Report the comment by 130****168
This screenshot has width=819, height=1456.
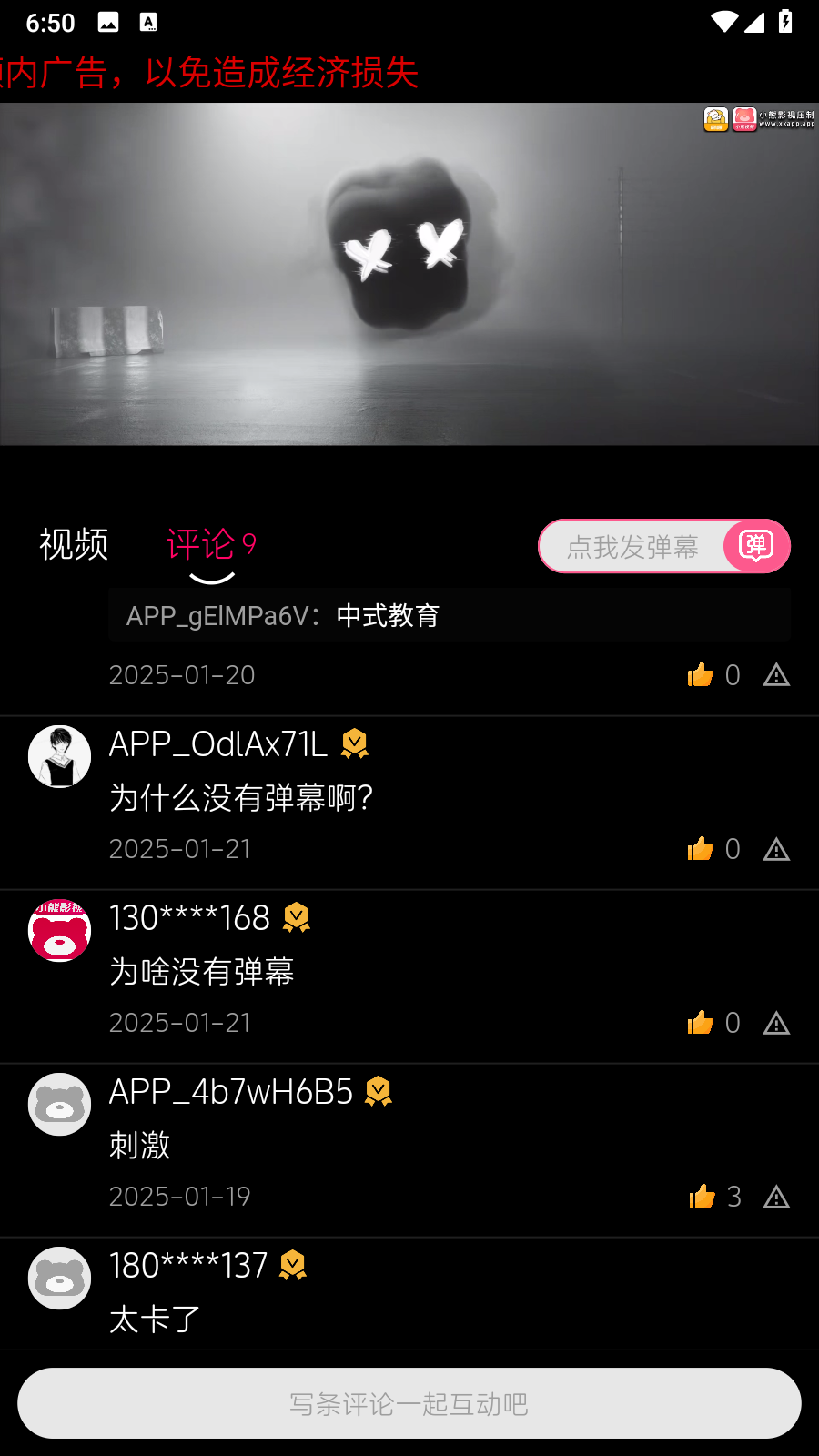(x=776, y=1024)
